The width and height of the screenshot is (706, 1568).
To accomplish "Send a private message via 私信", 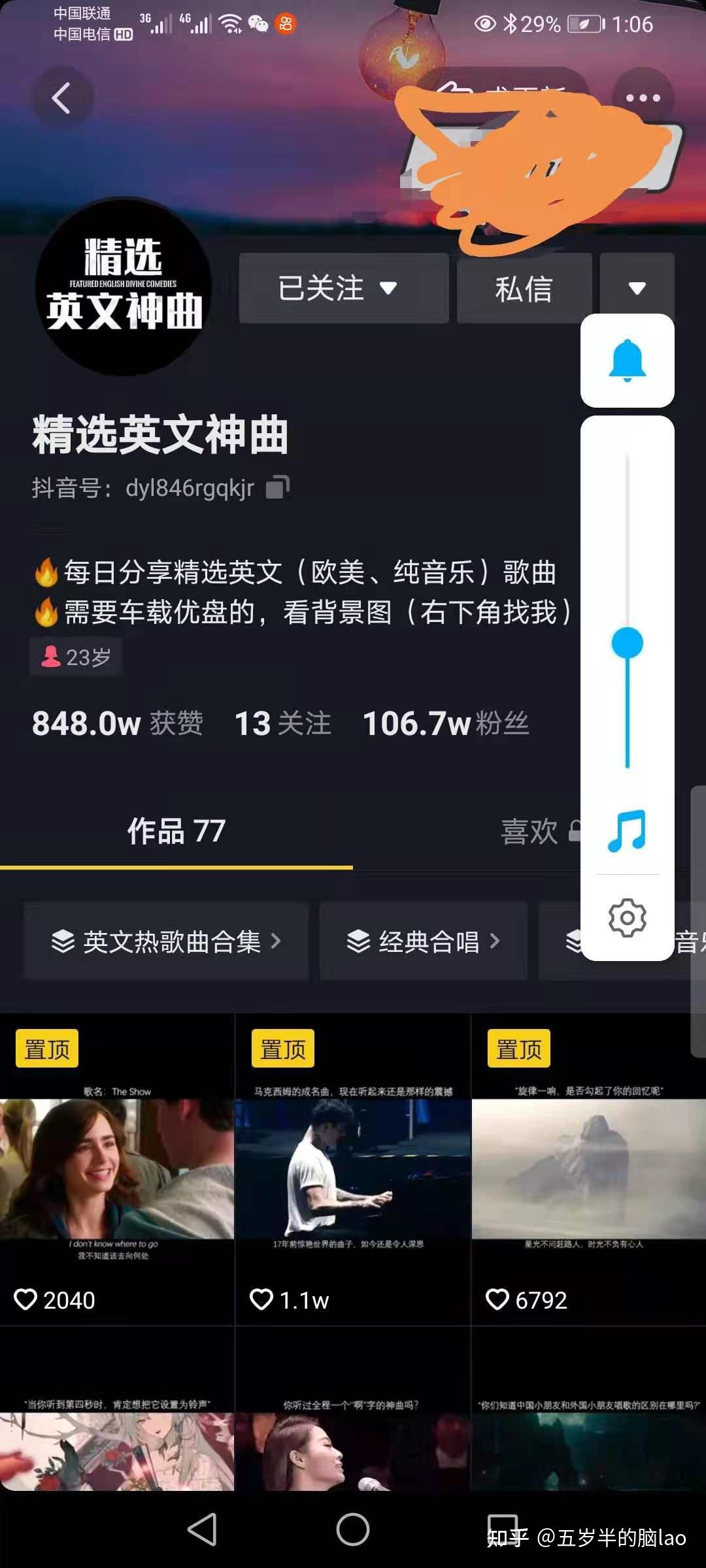I will tap(524, 288).
